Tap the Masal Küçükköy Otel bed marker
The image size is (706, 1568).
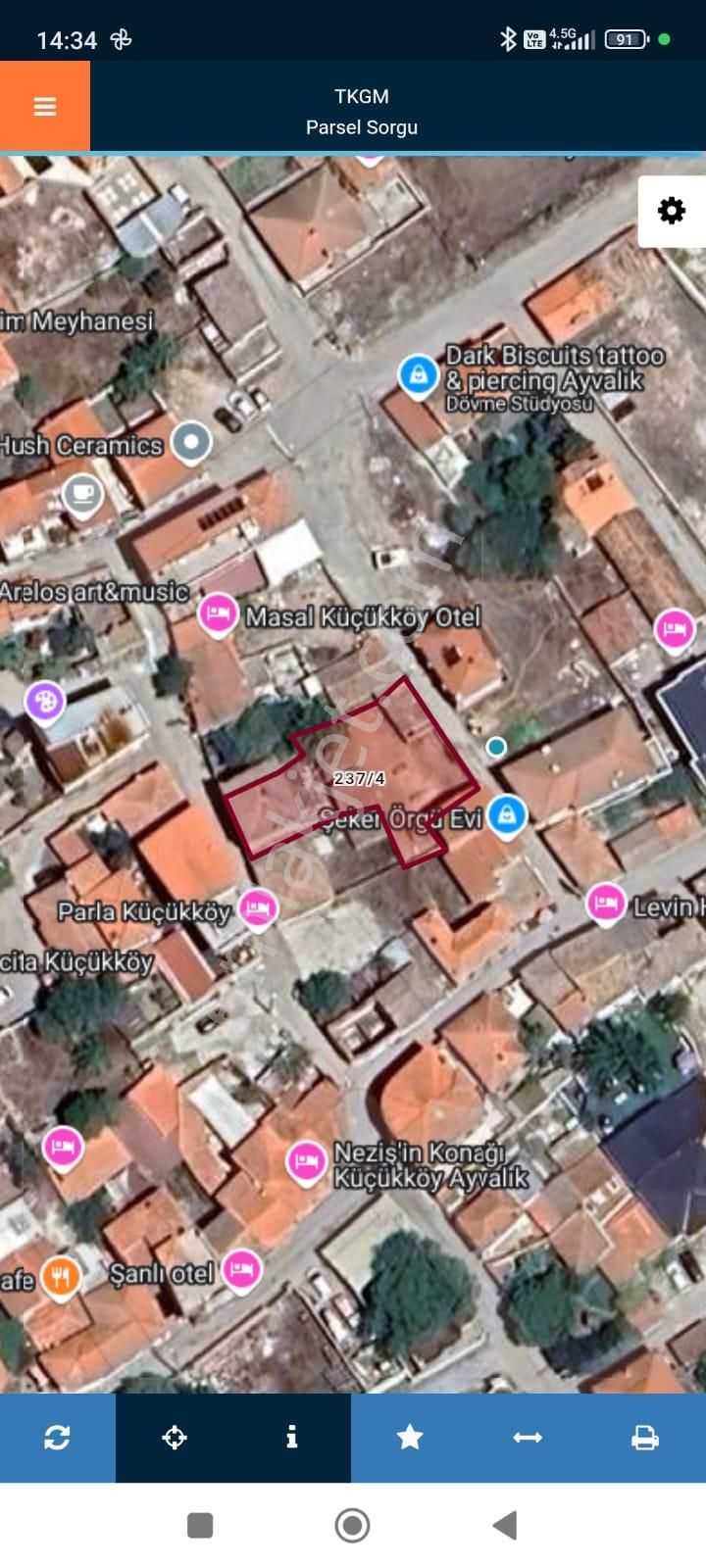[220, 612]
